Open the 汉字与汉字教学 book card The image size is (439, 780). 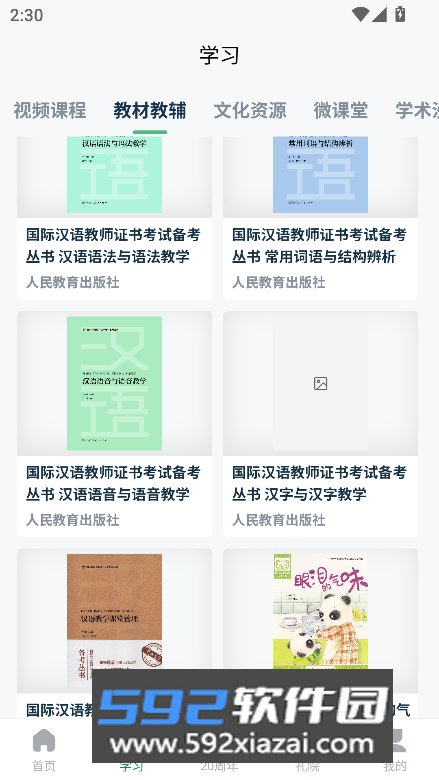pos(320,424)
